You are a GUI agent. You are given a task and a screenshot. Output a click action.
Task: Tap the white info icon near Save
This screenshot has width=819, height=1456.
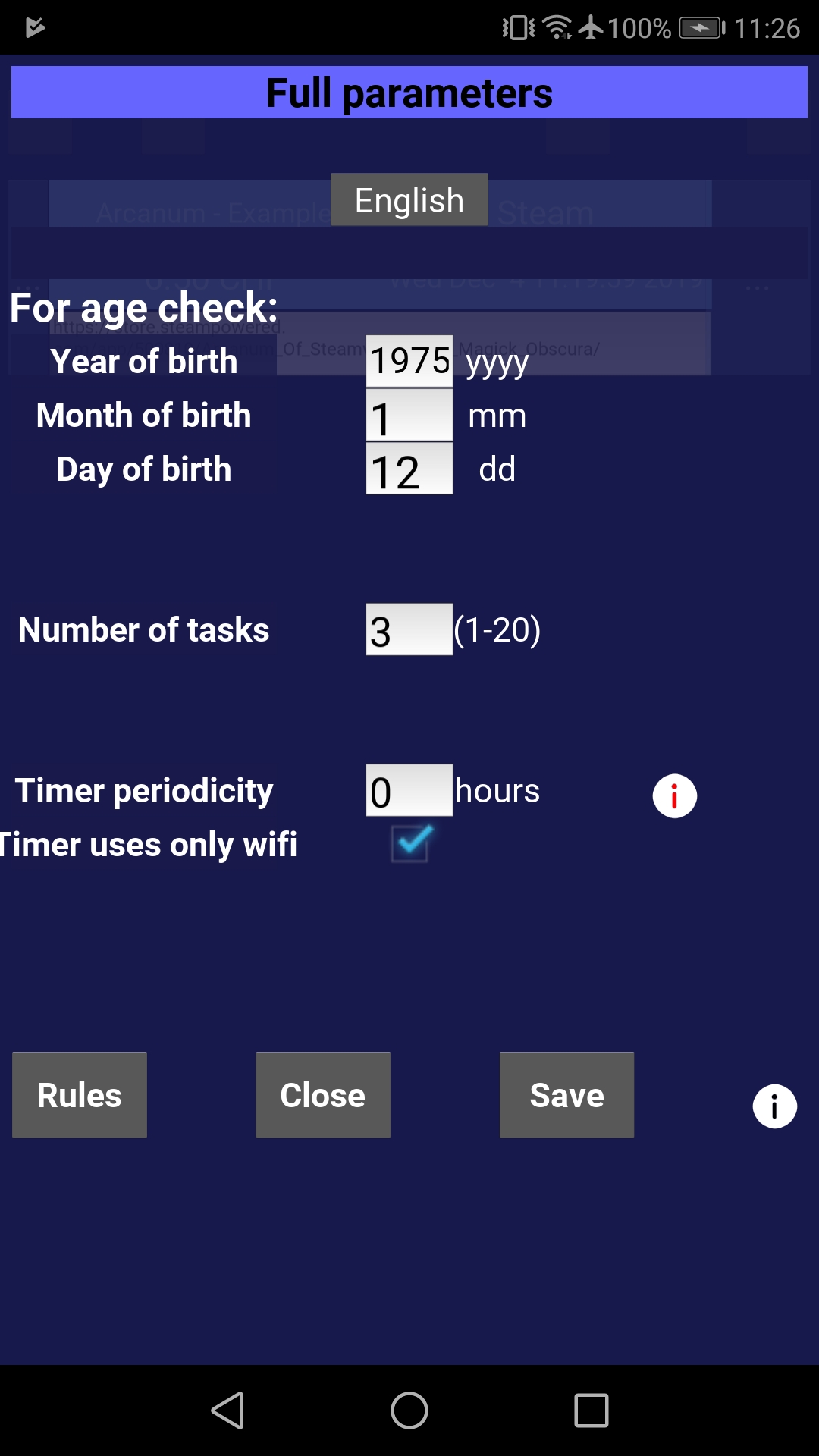click(774, 1105)
